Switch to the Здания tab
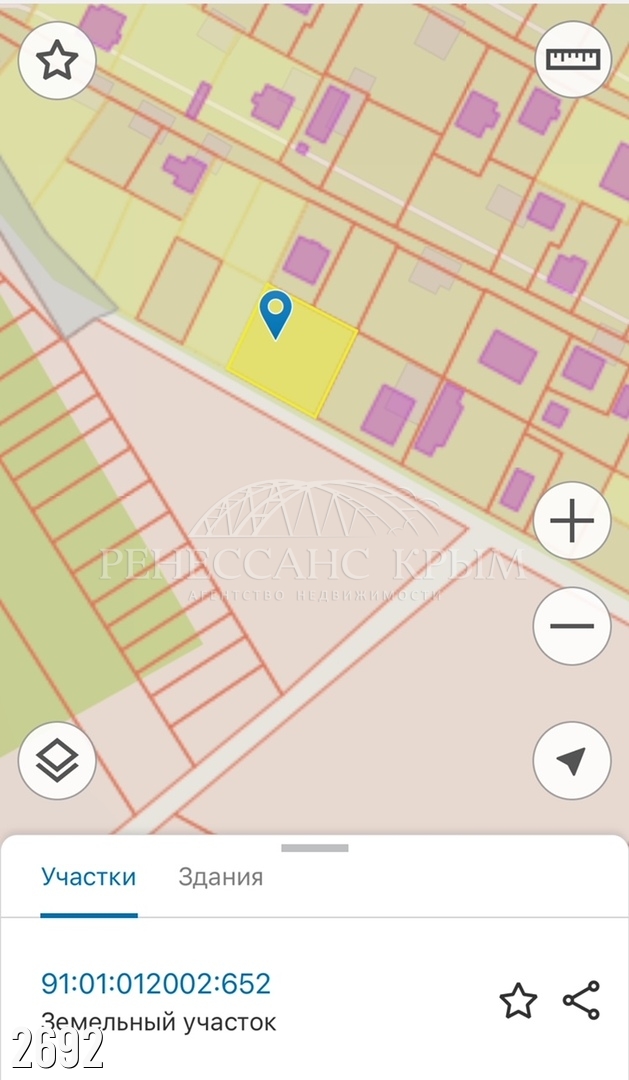The image size is (629, 1080). click(220, 877)
